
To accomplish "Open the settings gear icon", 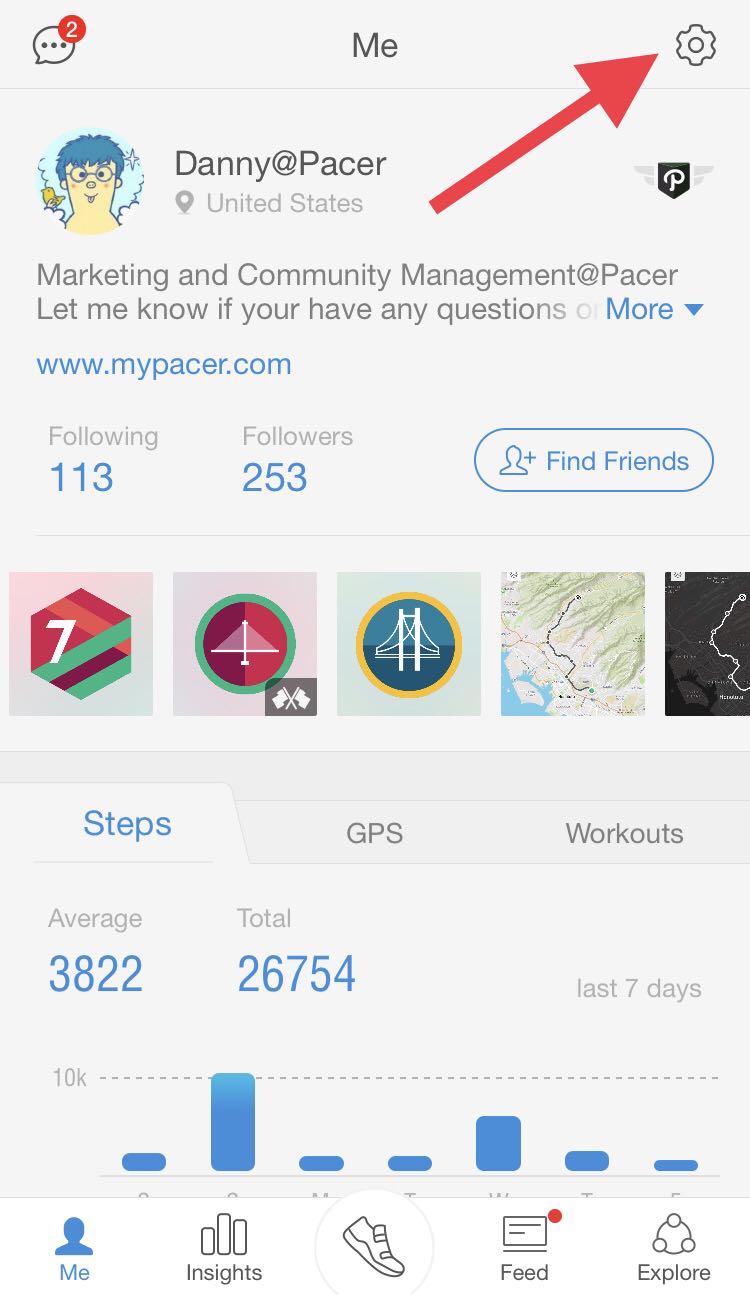I will 696,46.
